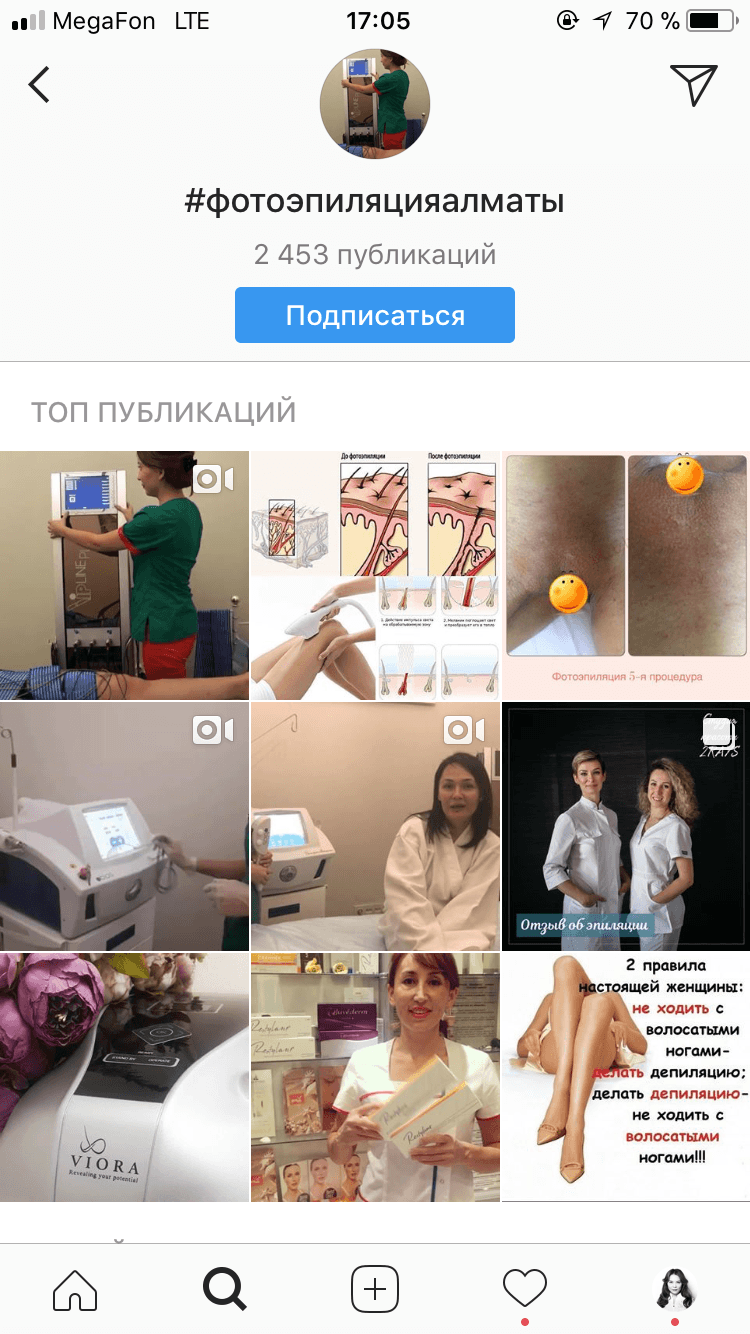Open the VIORA device photo
750x1334 pixels.
coord(124,1077)
